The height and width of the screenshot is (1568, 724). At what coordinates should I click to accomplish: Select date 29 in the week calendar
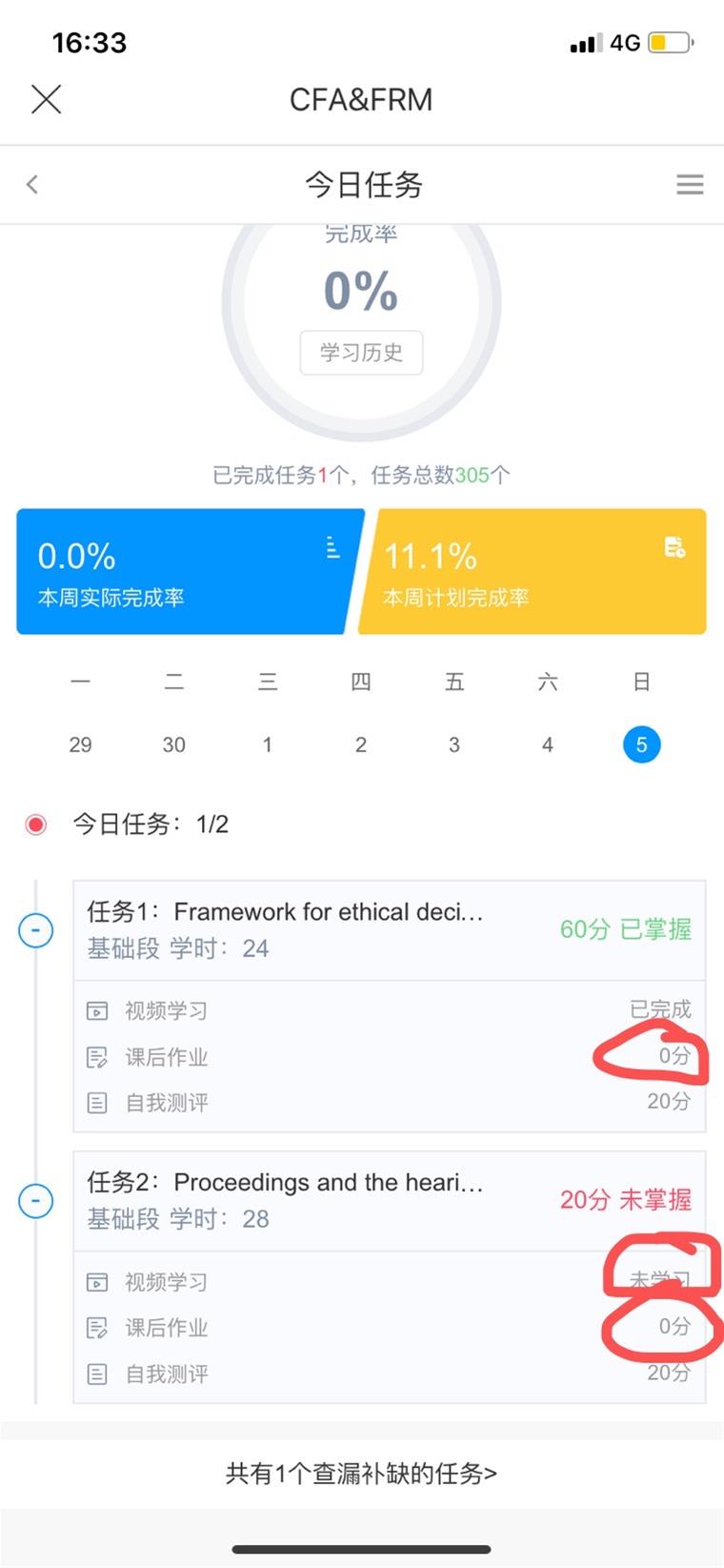(x=80, y=744)
